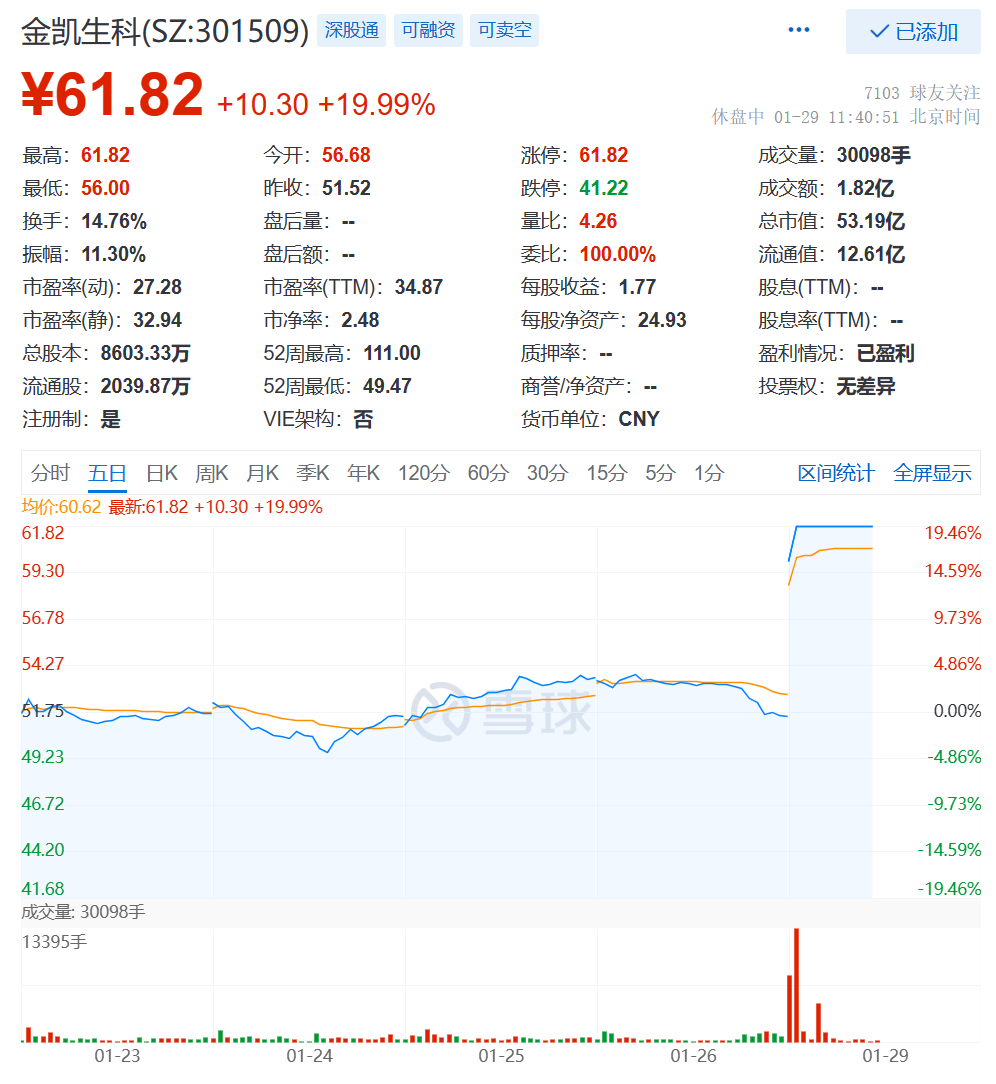The width and height of the screenshot is (996, 1084).
Task: Switch to the 日K chart tab
Action: [x=161, y=473]
